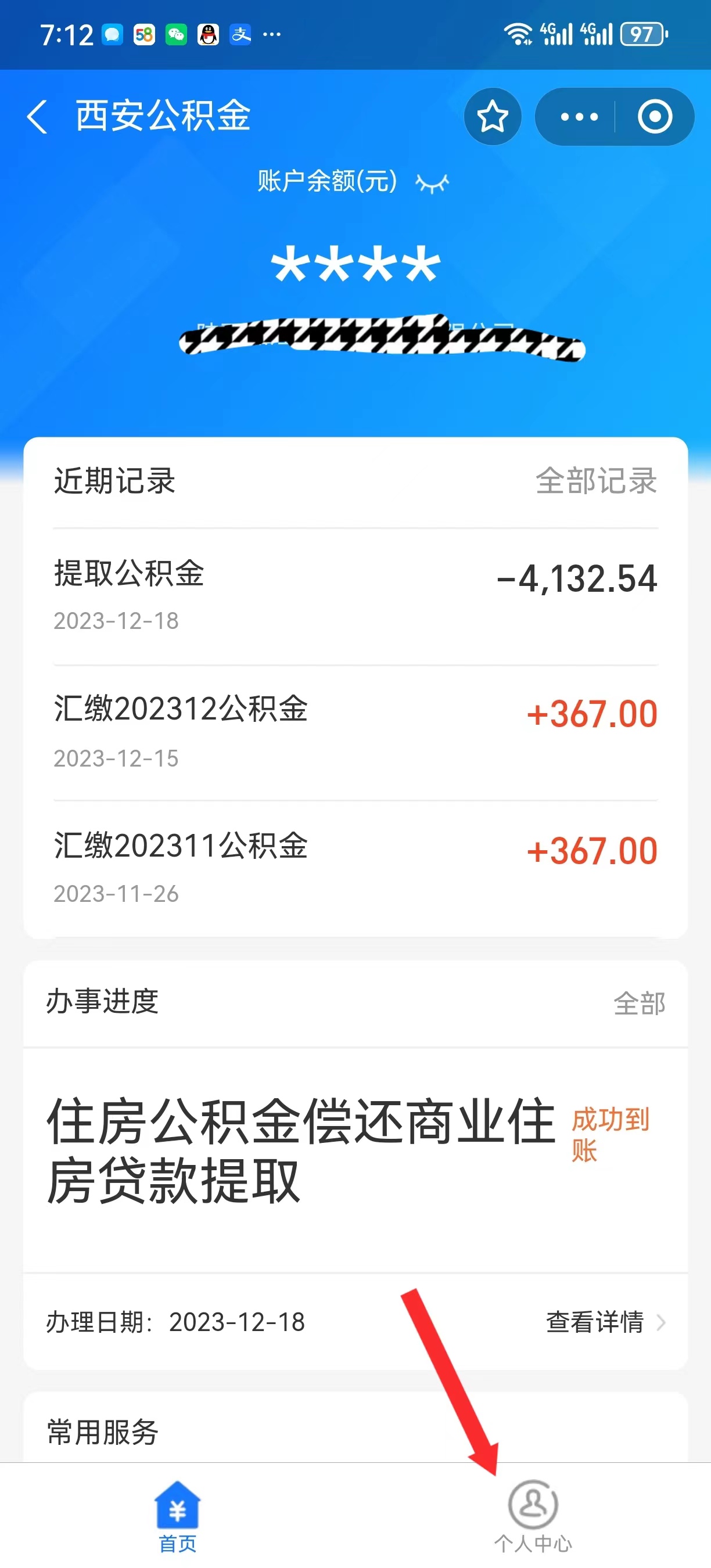Select the 提取公积金 −4,132.54 record

tap(355, 594)
